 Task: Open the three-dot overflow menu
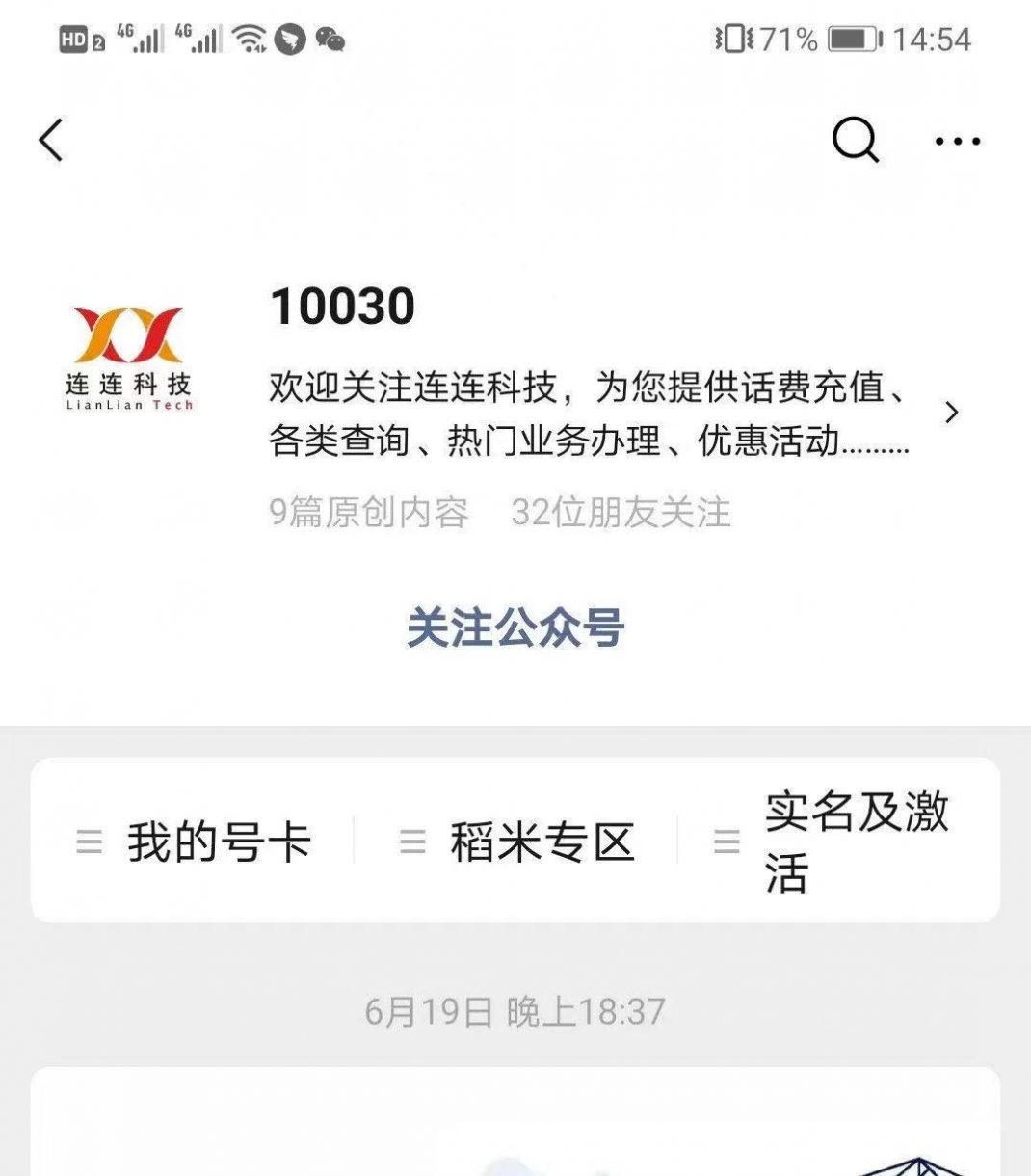pos(957,142)
